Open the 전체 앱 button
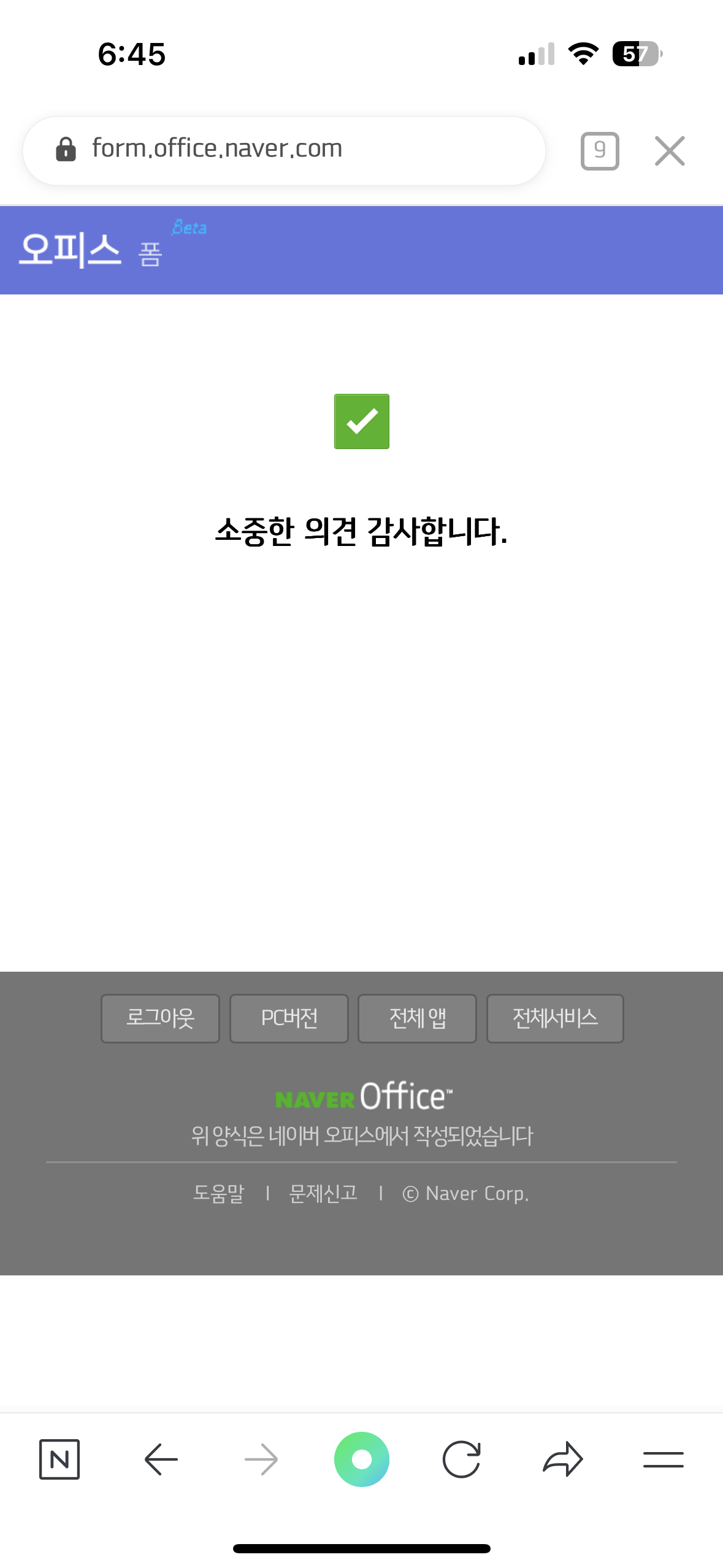Viewport: 723px width, 1568px height. point(417,1018)
